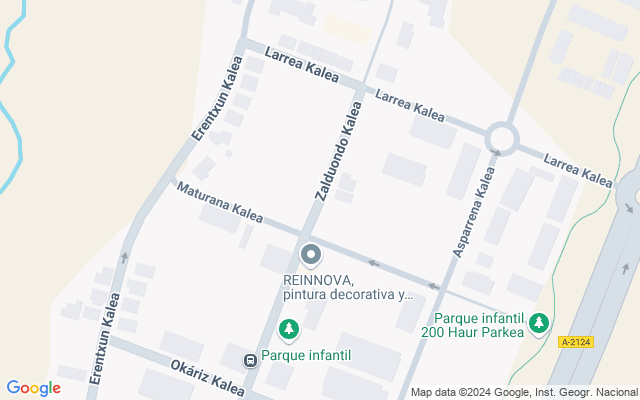This screenshot has width=640, height=400.
Task: Select the Parque infantil marker near Okáriz Kalea
Action: pos(289,328)
